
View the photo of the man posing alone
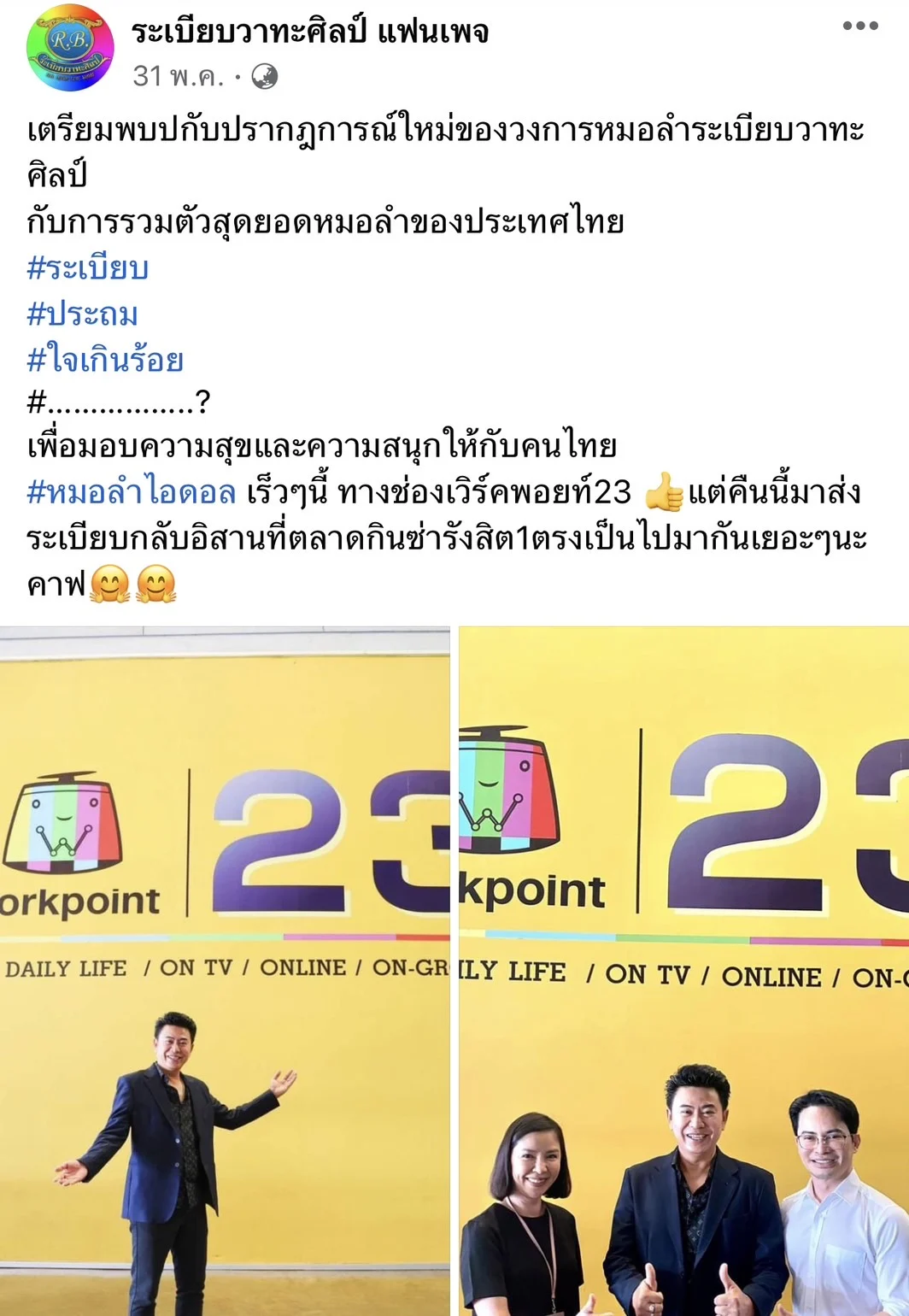225,971
